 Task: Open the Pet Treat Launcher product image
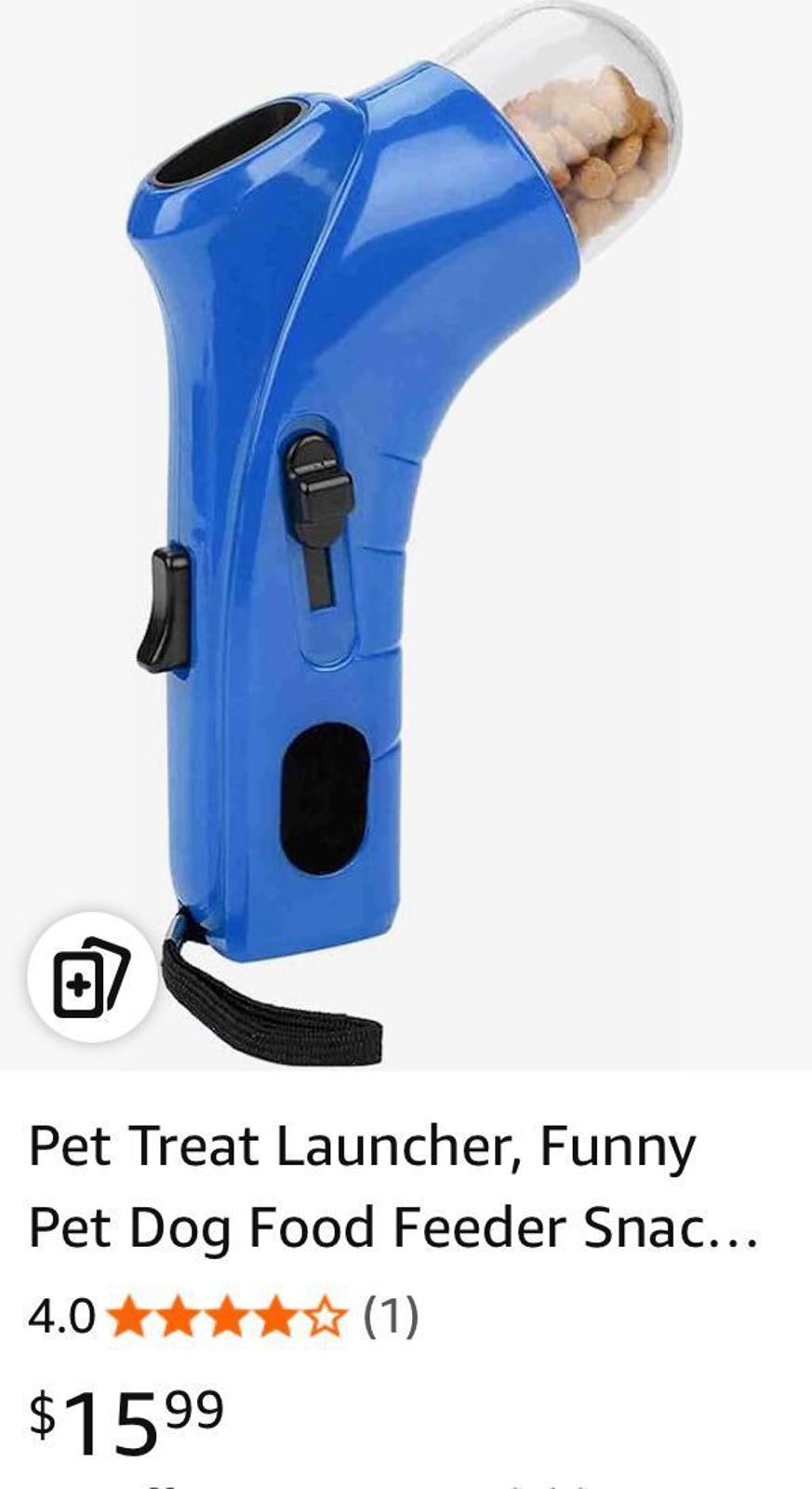pos(406,521)
